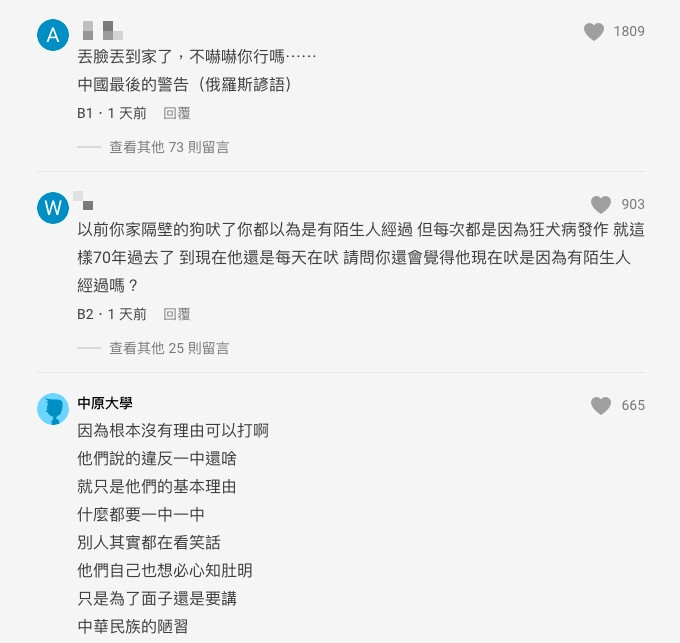View the other 73 replies
This screenshot has height=643, width=680.
(x=168, y=147)
